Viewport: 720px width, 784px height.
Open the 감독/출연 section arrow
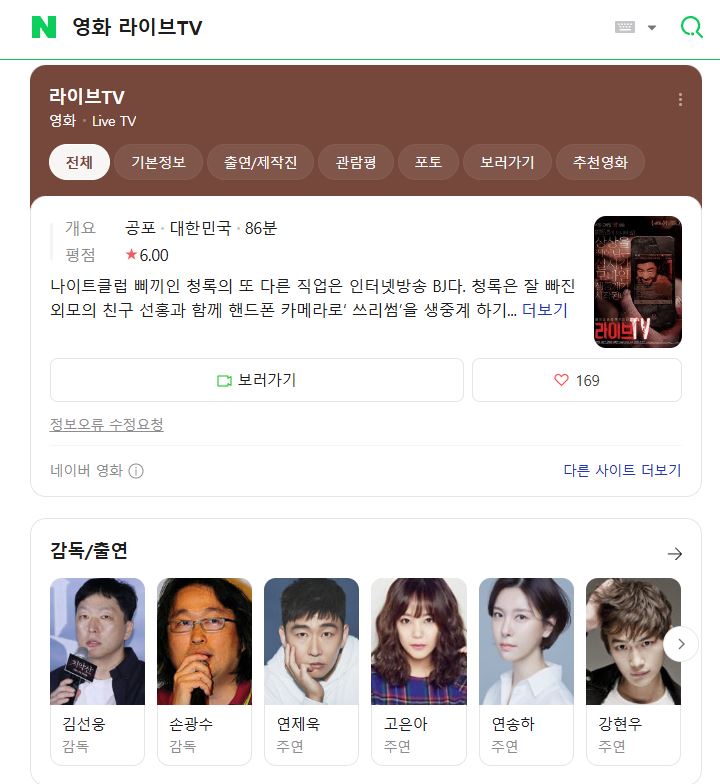[674, 553]
